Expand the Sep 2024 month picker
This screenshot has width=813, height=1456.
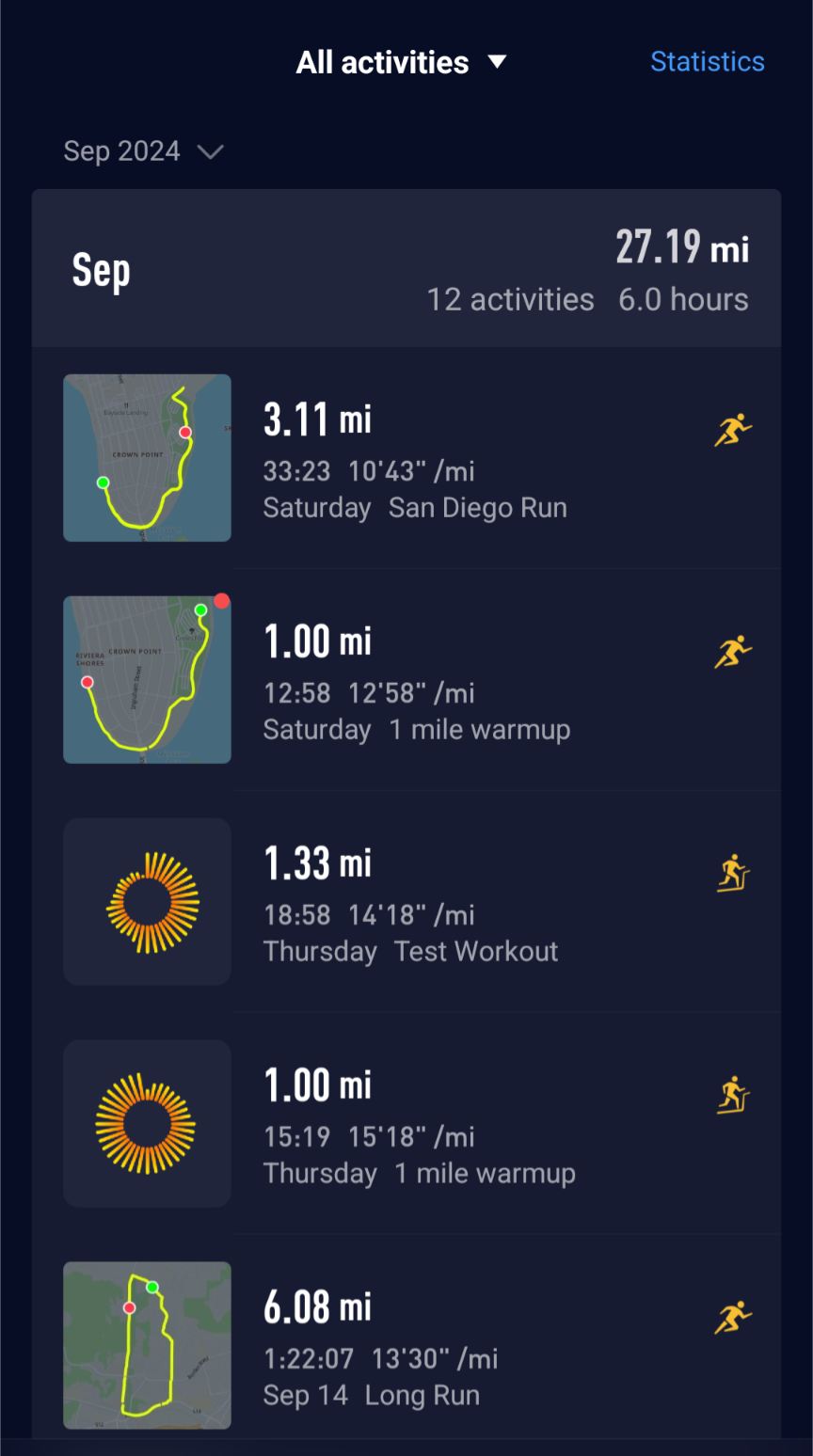tap(143, 151)
